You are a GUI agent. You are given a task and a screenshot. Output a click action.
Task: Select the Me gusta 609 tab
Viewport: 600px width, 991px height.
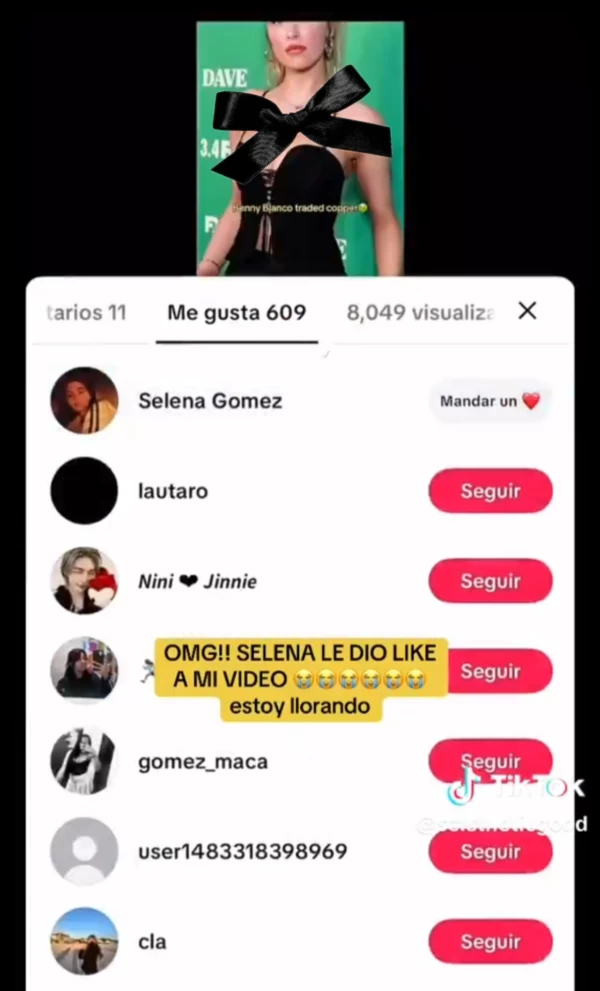[236, 312]
